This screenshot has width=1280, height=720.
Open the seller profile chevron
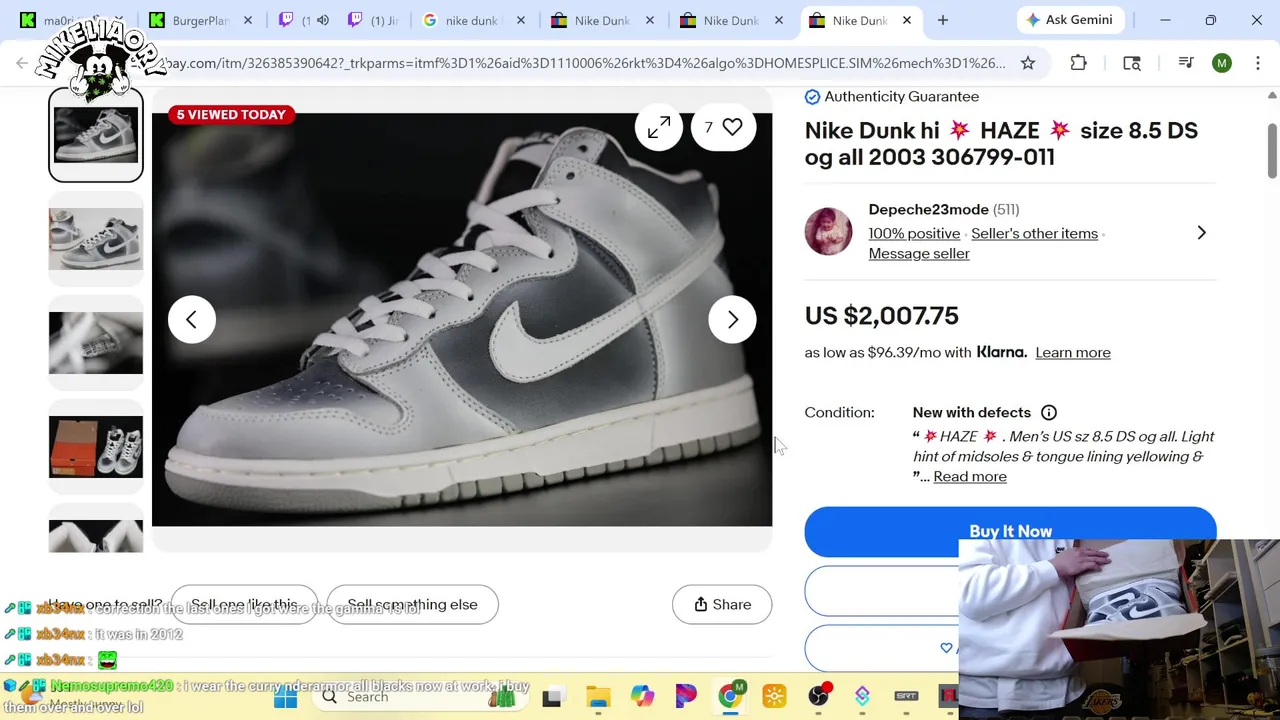coord(1201,232)
